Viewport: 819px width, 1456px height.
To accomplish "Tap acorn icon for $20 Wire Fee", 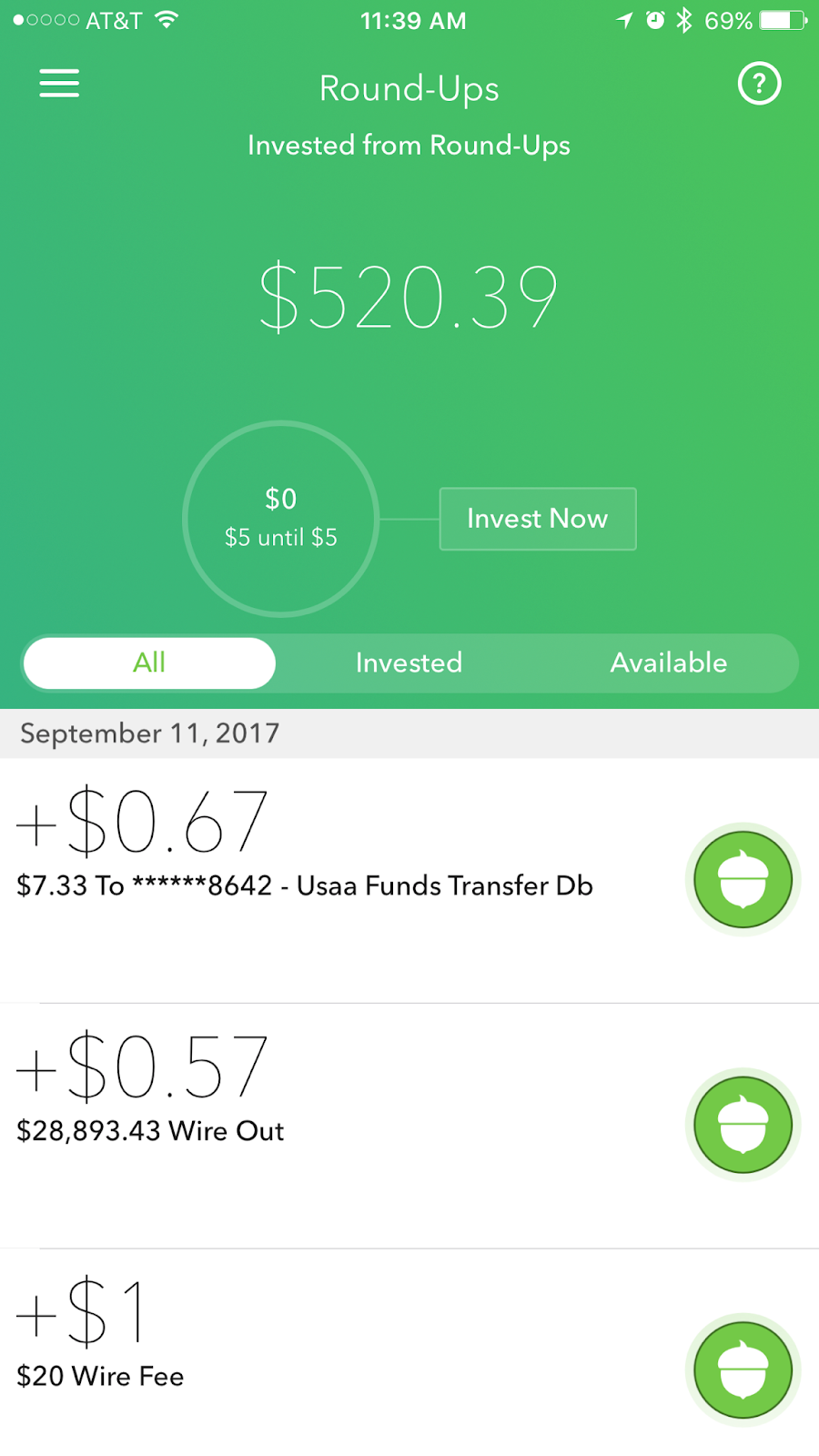I will point(743,1370).
